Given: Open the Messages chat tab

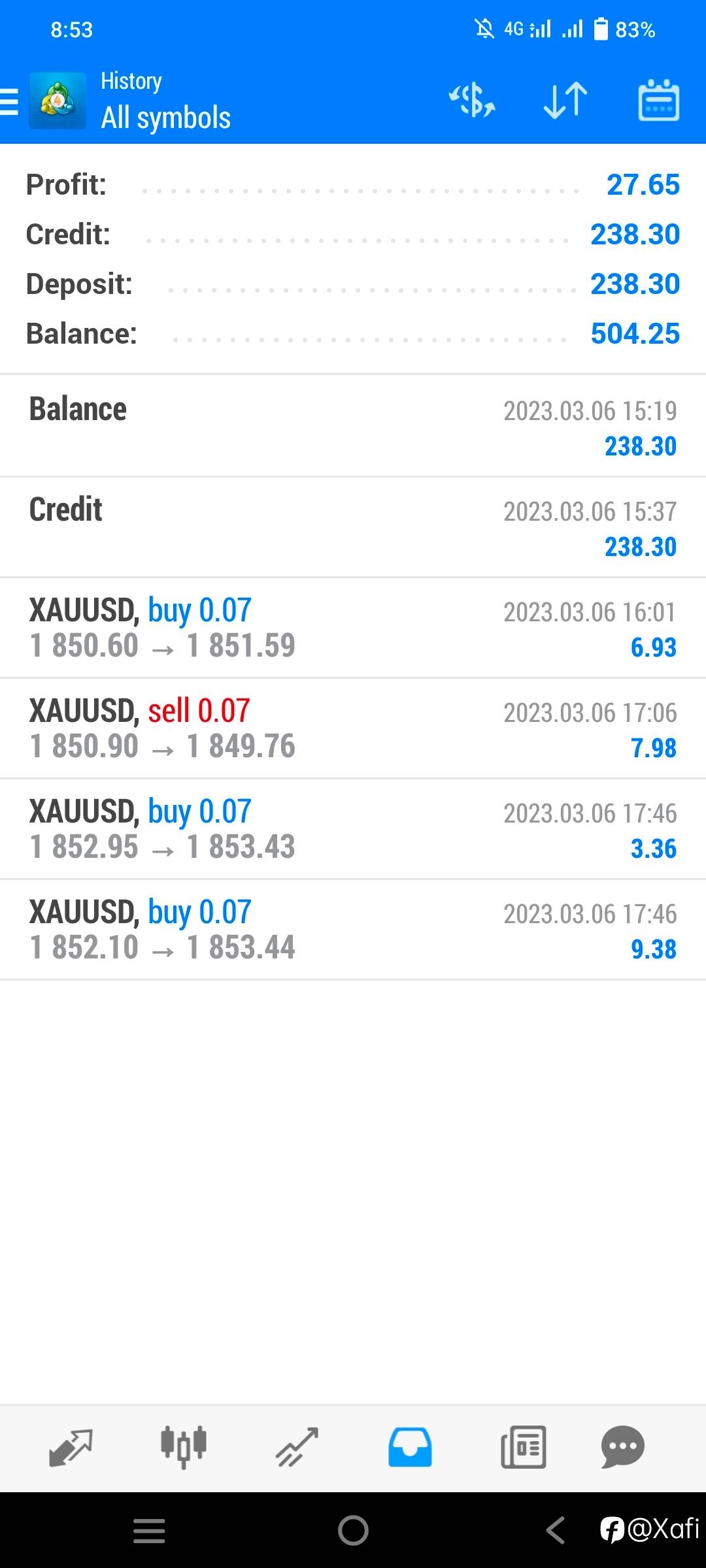Looking at the screenshot, I should pyautogui.click(x=622, y=1446).
